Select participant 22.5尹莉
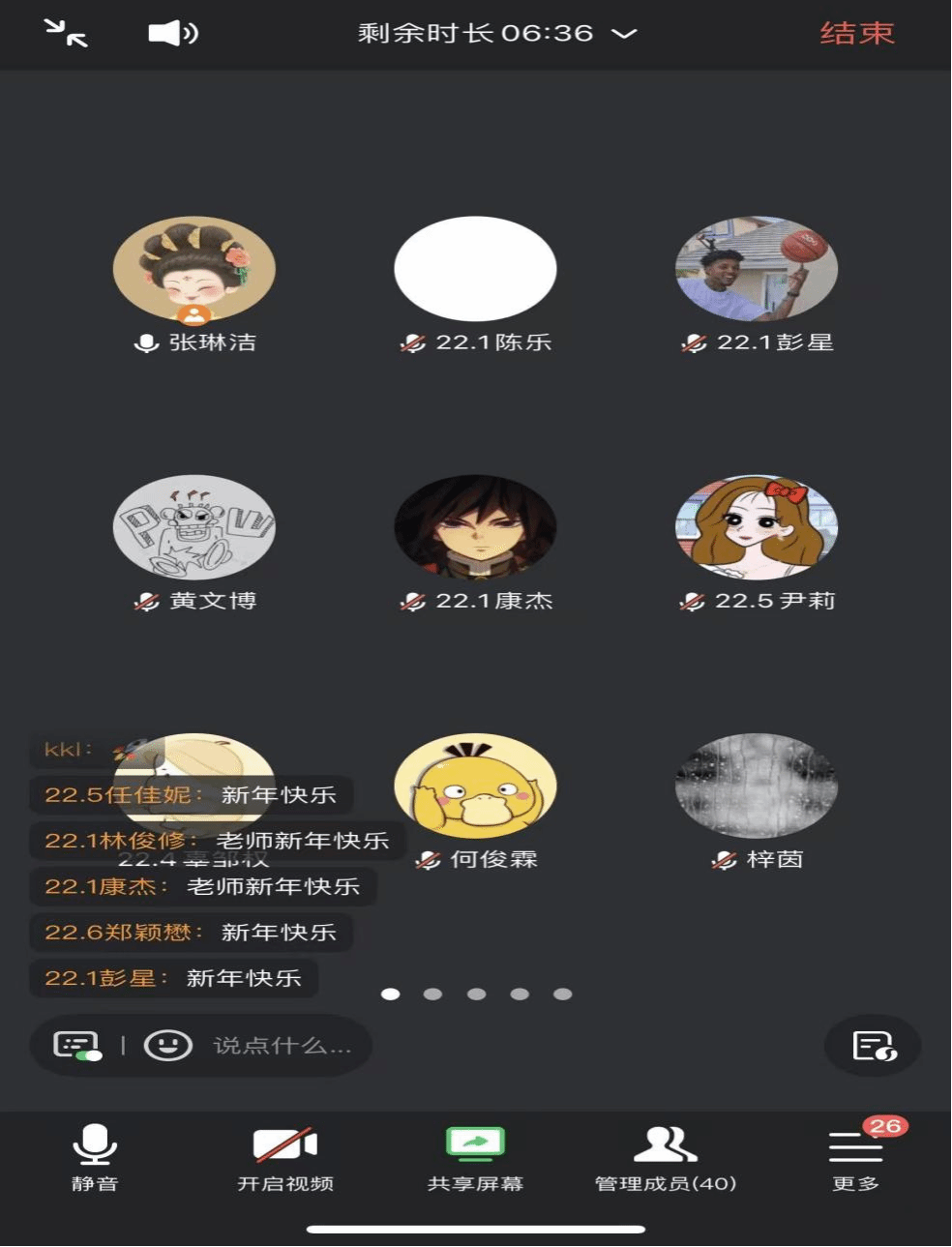Viewport: 952px width, 1247px height. click(757, 528)
